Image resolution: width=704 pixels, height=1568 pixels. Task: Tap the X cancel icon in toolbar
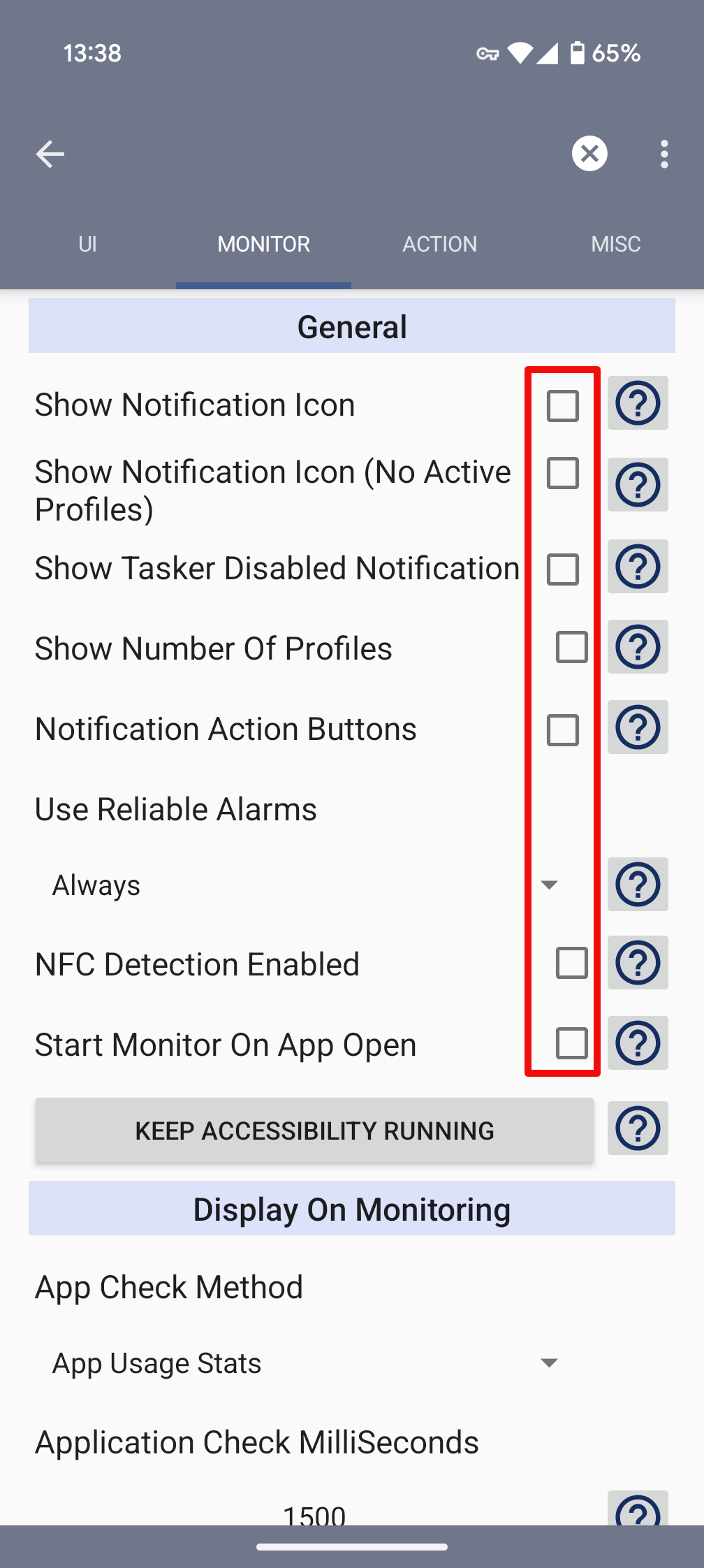(589, 154)
